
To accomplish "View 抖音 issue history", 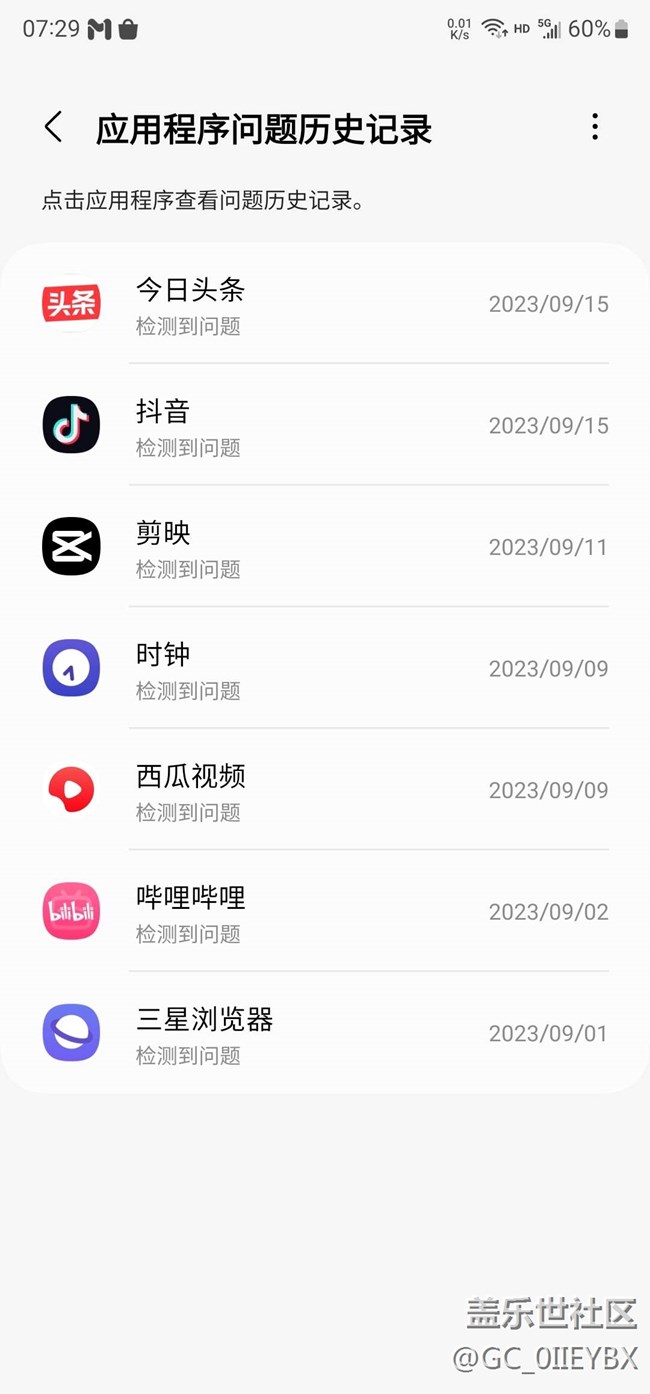I will tap(325, 425).
